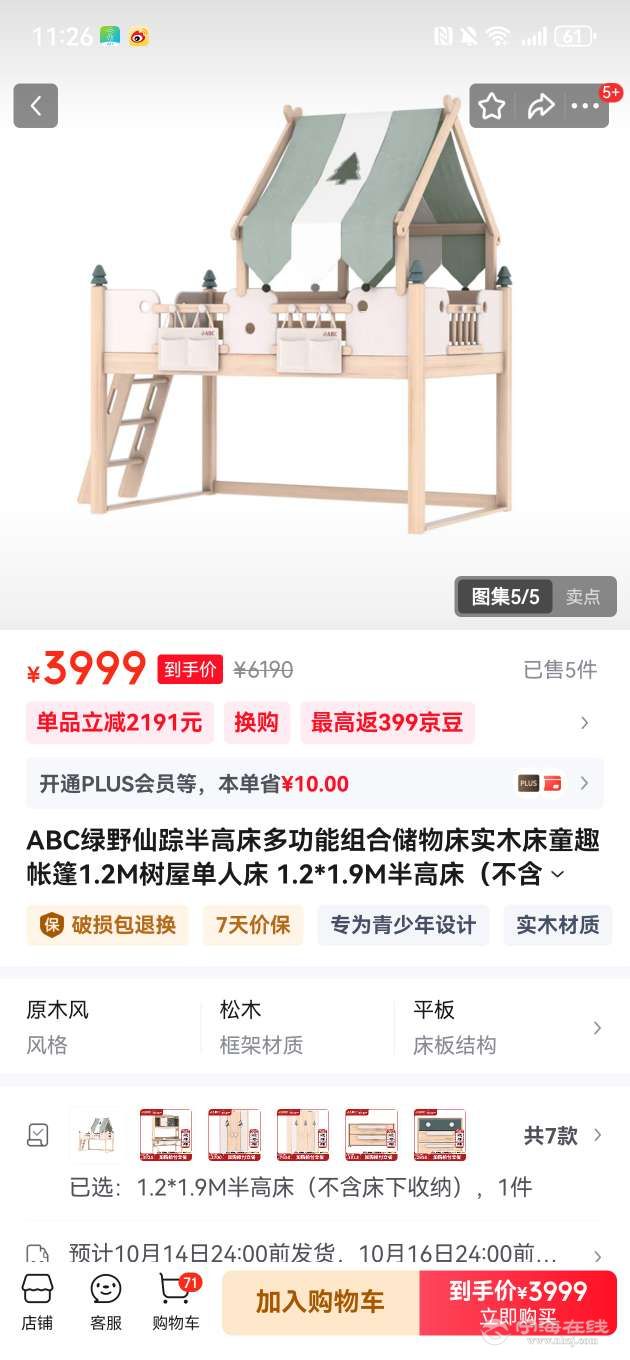Tap the 破损包退换 service tag
This screenshot has height=1360, width=630.
[x=108, y=925]
